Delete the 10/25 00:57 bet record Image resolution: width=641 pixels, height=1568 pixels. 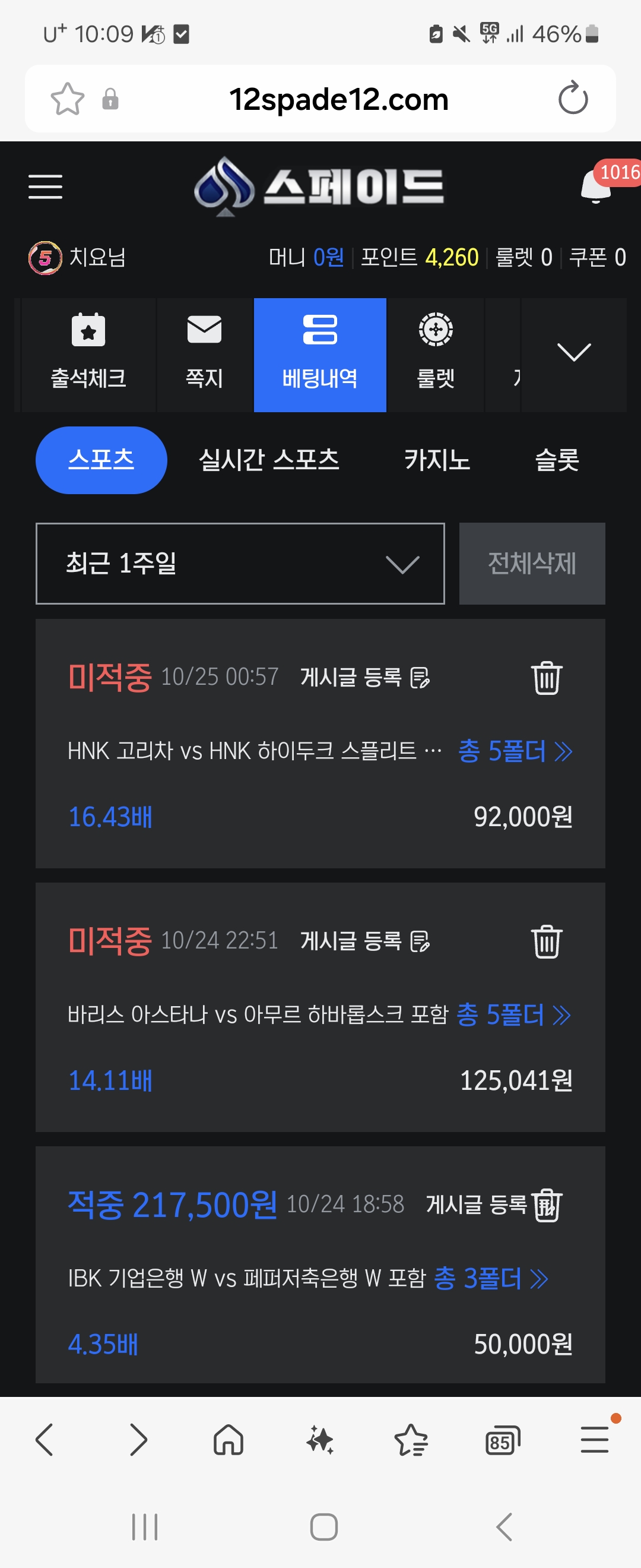(x=546, y=678)
